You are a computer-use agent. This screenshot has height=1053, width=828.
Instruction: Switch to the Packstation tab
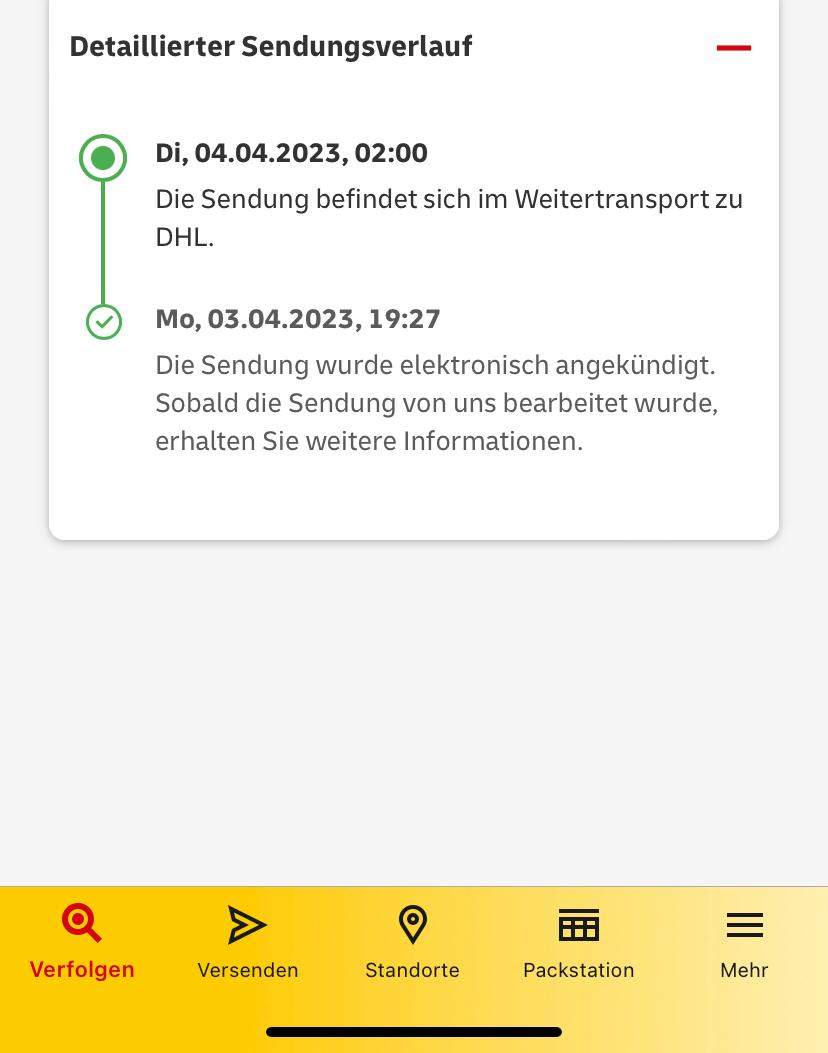point(578,943)
